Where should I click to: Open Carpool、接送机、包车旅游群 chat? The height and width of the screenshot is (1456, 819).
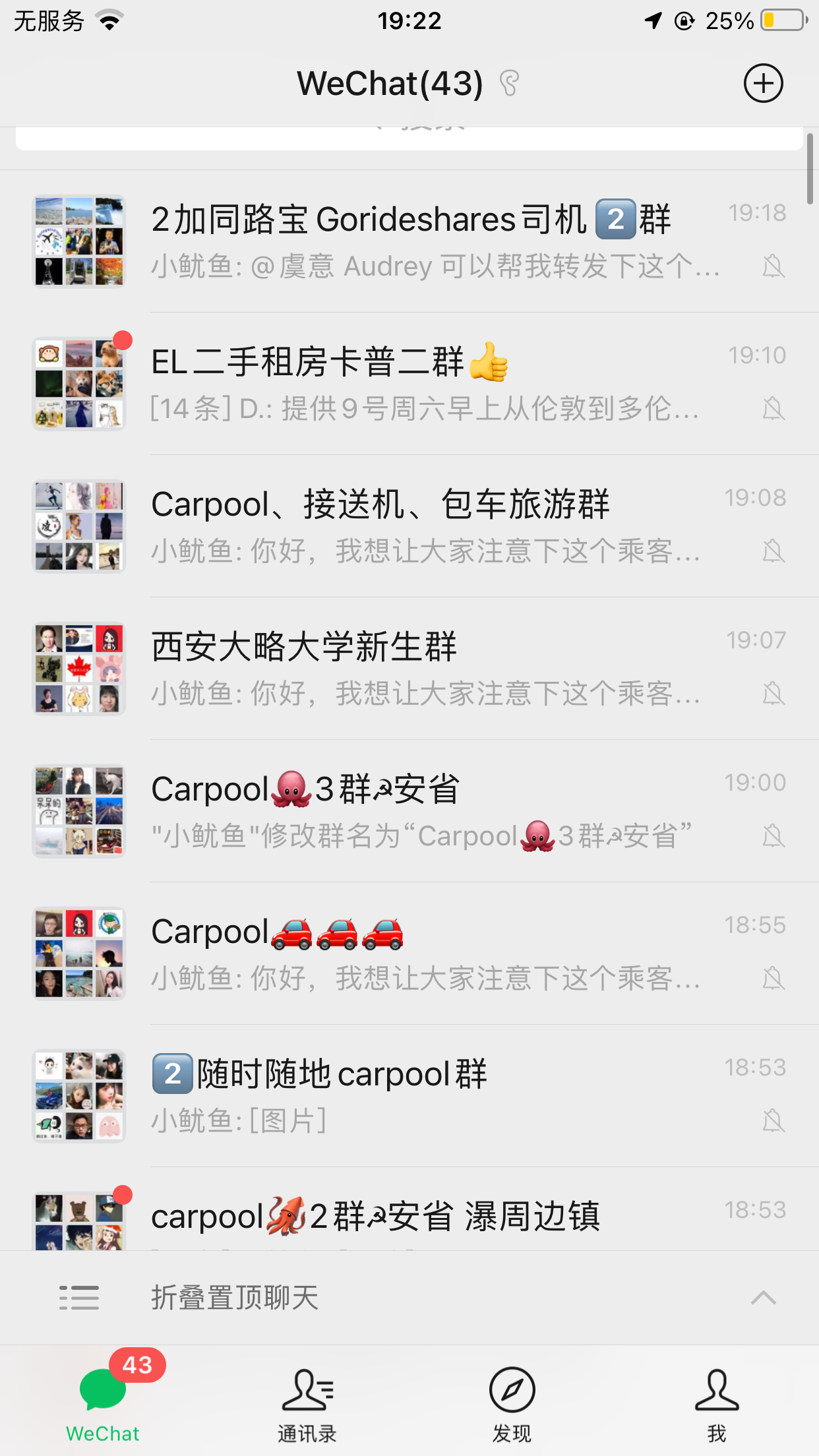tap(422, 526)
